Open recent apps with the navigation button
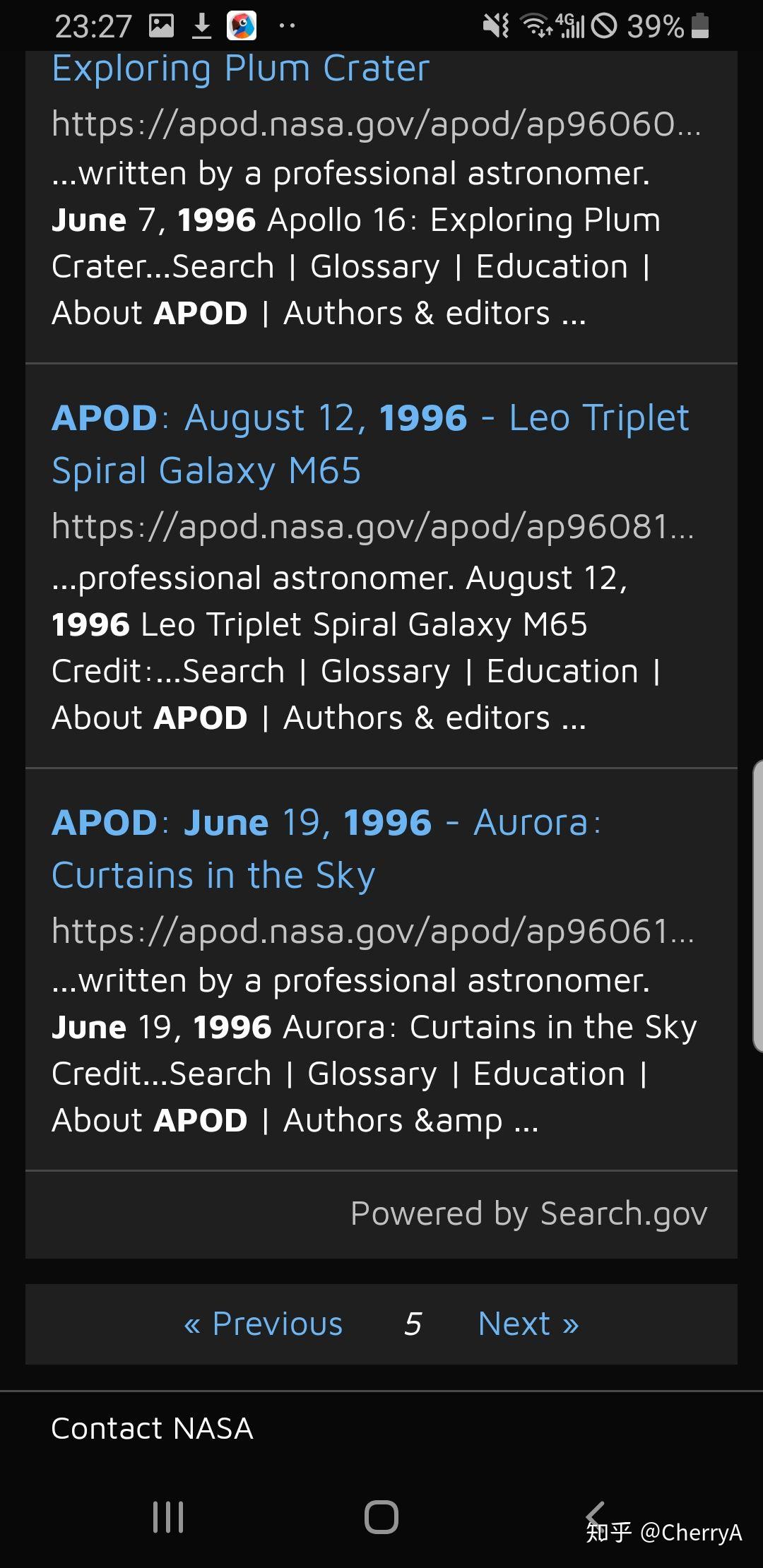The width and height of the screenshot is (763, 1568). 167,1516
